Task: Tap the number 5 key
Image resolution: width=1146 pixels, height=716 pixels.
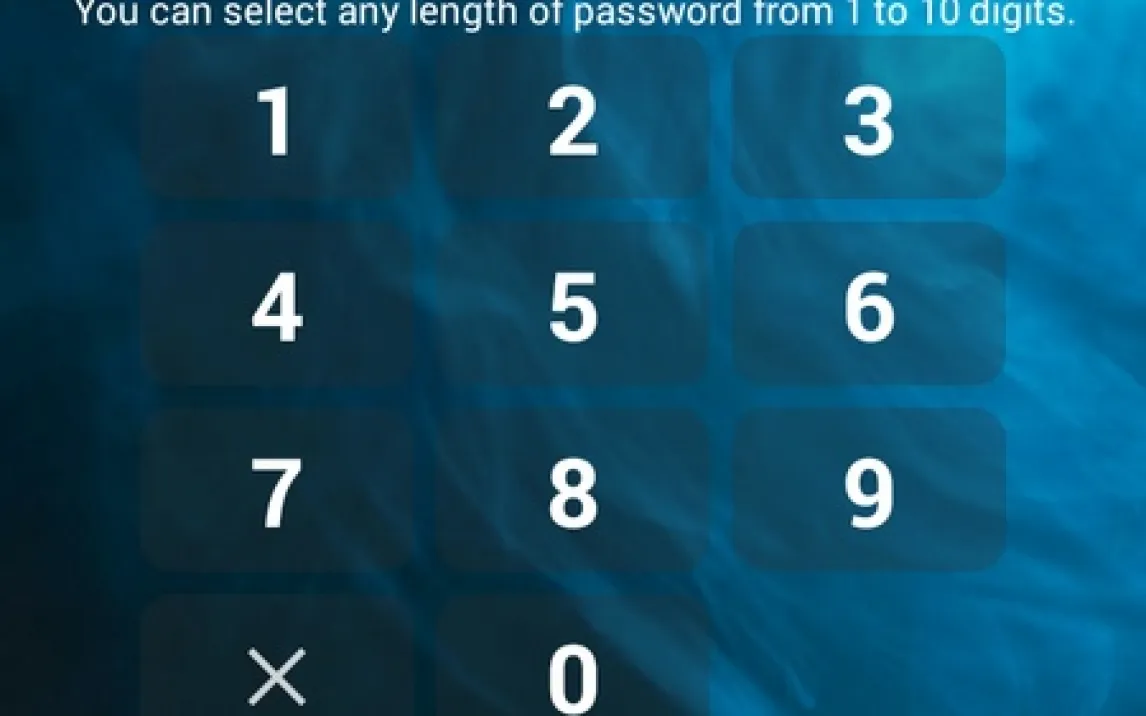Action: pos(573,306)
